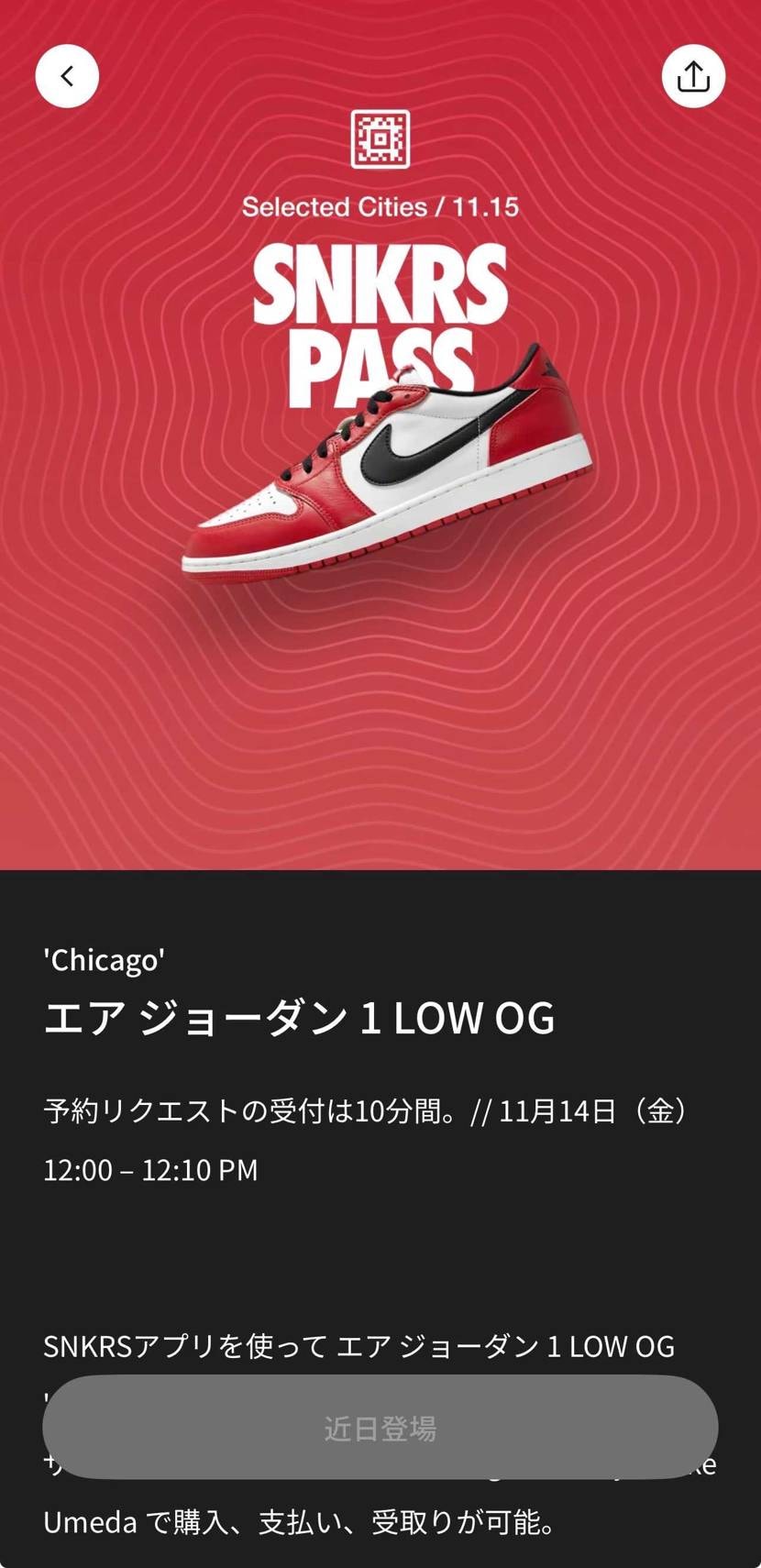Select the 予約リクエスト description line
761x1568 pixels.
257,1110
